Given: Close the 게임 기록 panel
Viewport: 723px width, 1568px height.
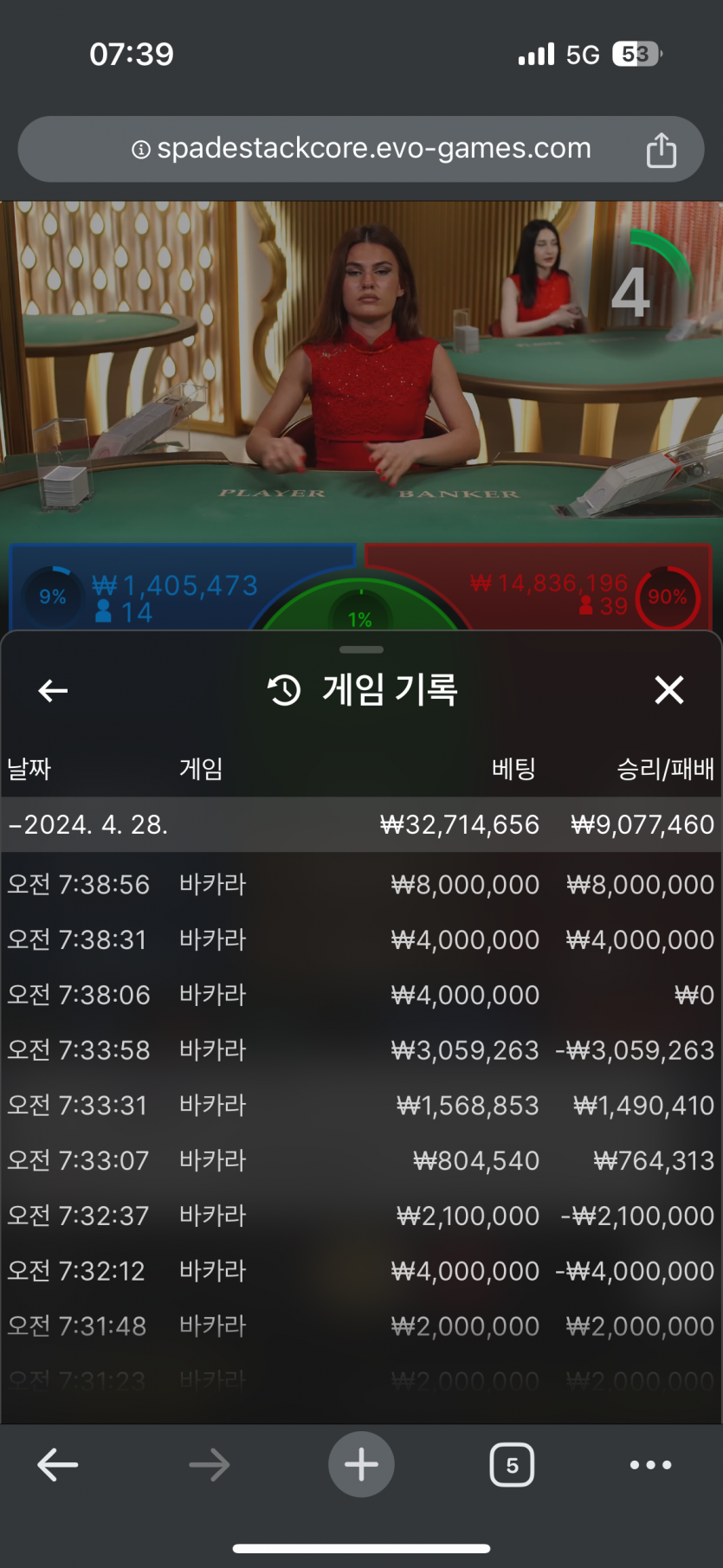Looking at the screenshot, I should (x=668, y=690).
